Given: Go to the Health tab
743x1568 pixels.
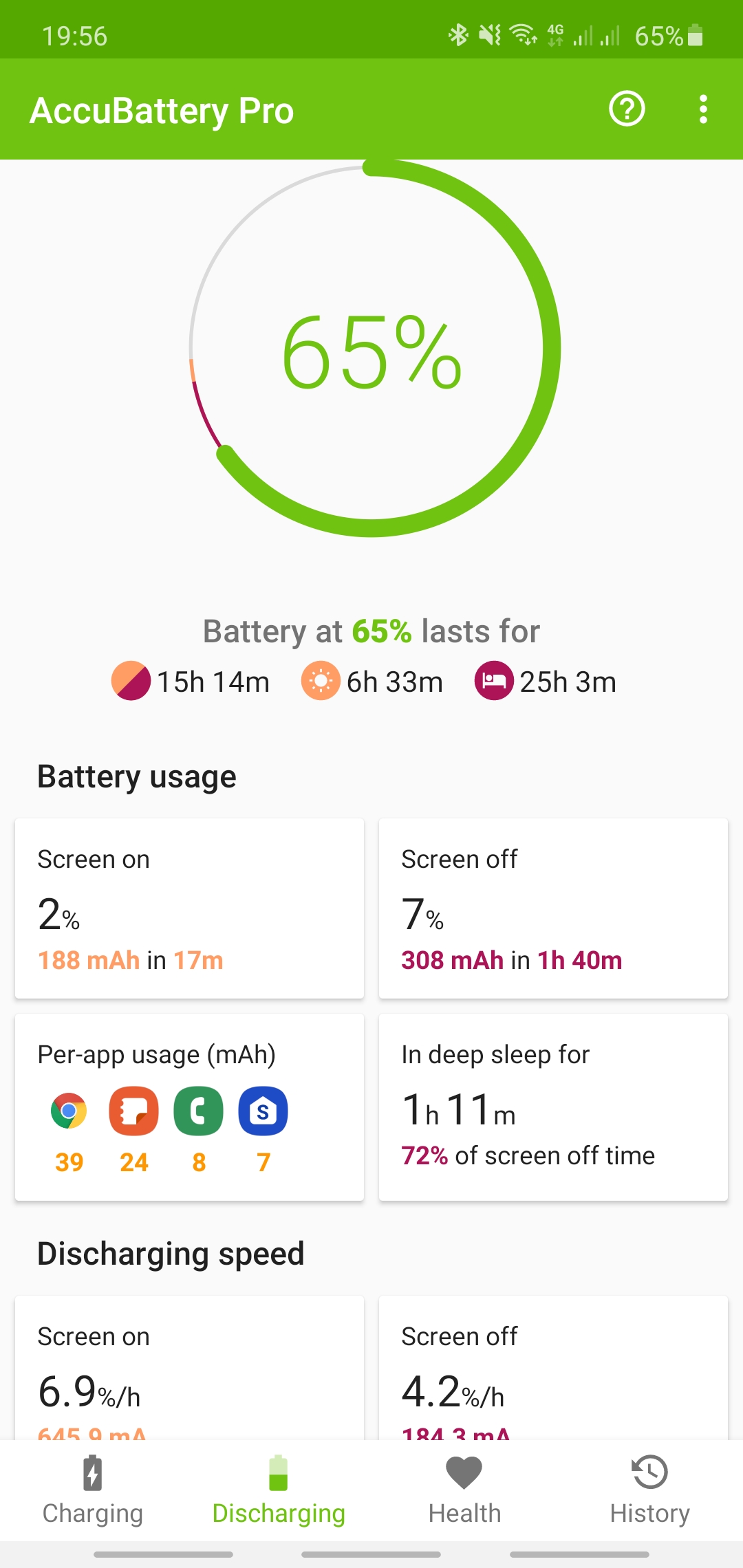Looking at the screenshot, I should tap(464, 1490).
